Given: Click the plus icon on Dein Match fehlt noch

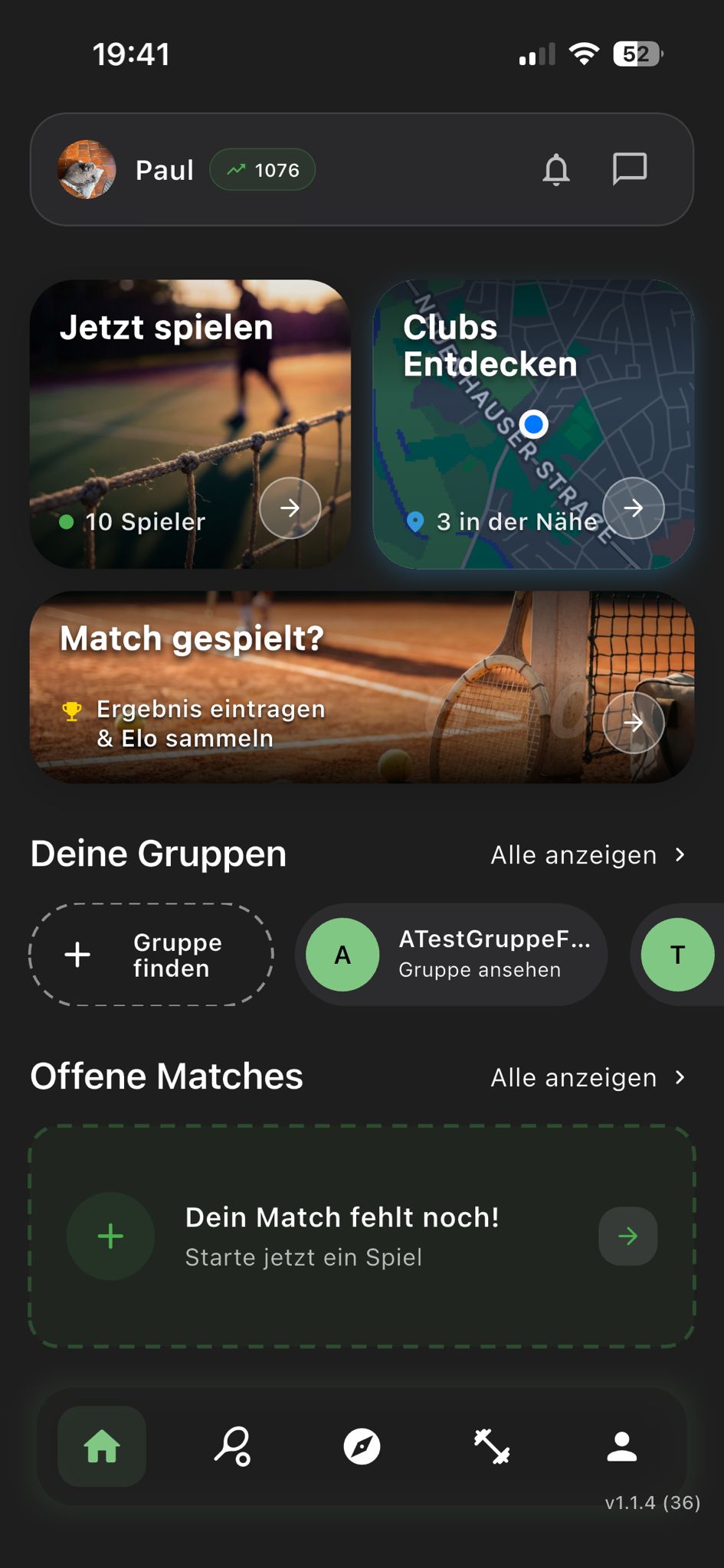Looking at the screenshot, I should [x=110, y=1236].
